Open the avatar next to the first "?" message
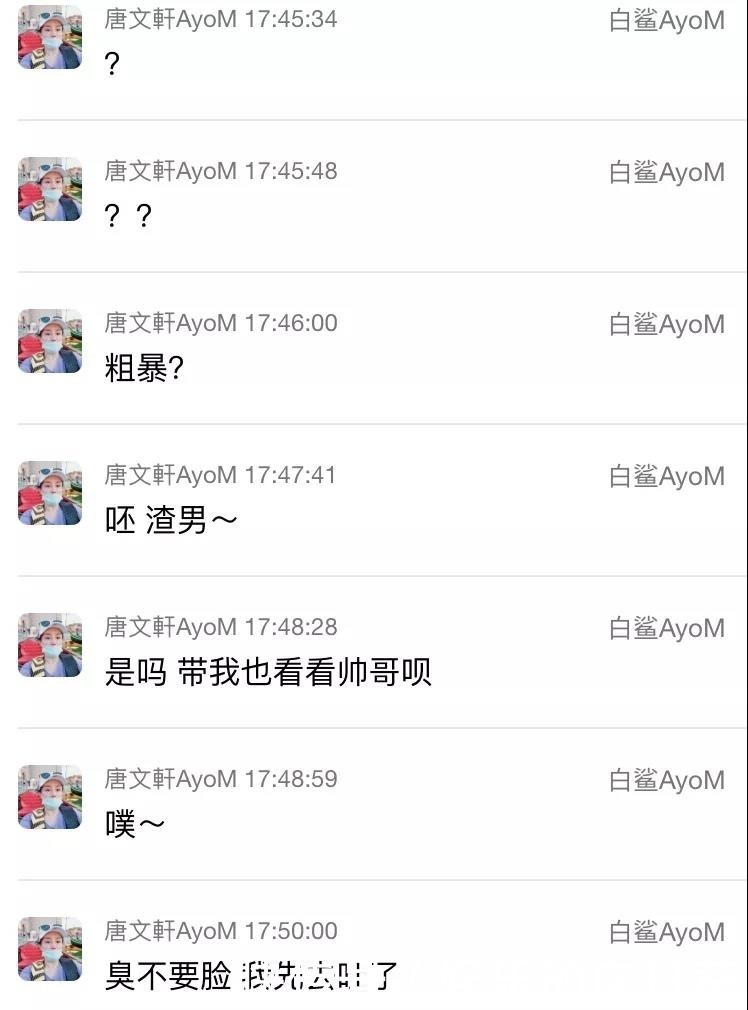Image resolution: width=748 pixels, height=1010 pixels. 49,36
